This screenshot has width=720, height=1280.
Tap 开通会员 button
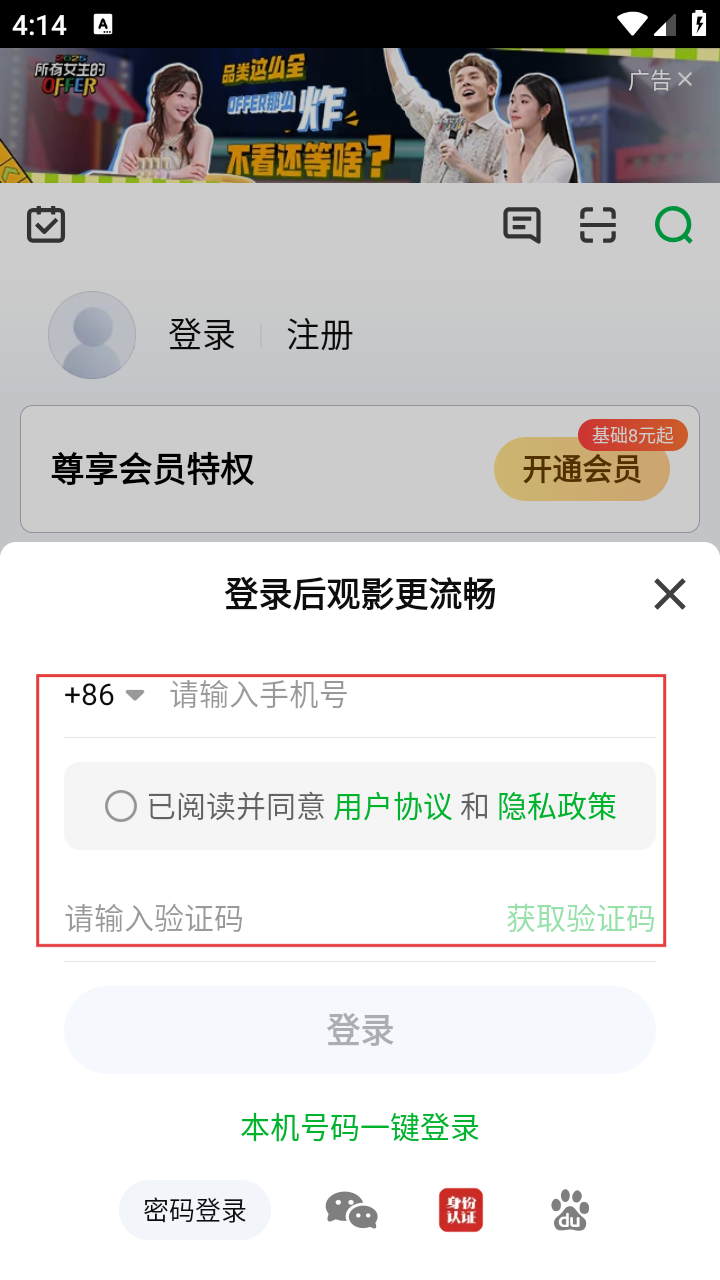(x=581, y=469)
